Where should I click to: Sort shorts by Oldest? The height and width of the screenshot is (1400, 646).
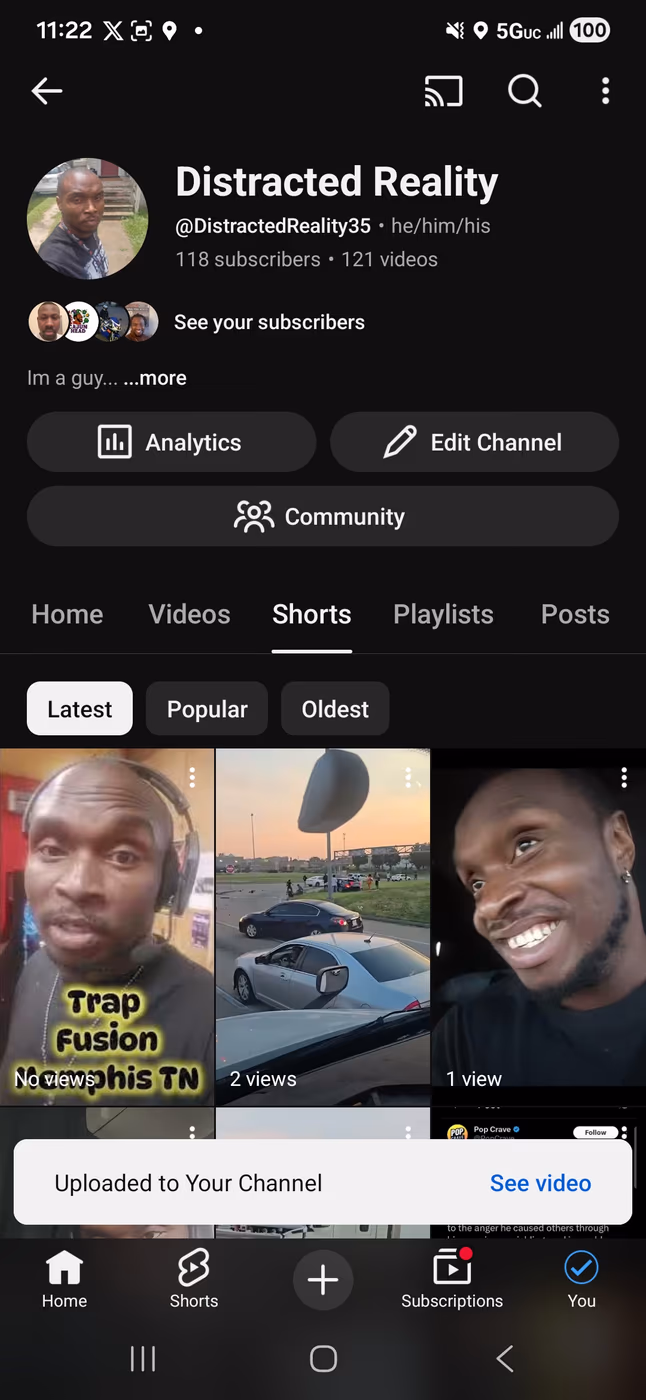pyautogui.click(x=335, y=709)
